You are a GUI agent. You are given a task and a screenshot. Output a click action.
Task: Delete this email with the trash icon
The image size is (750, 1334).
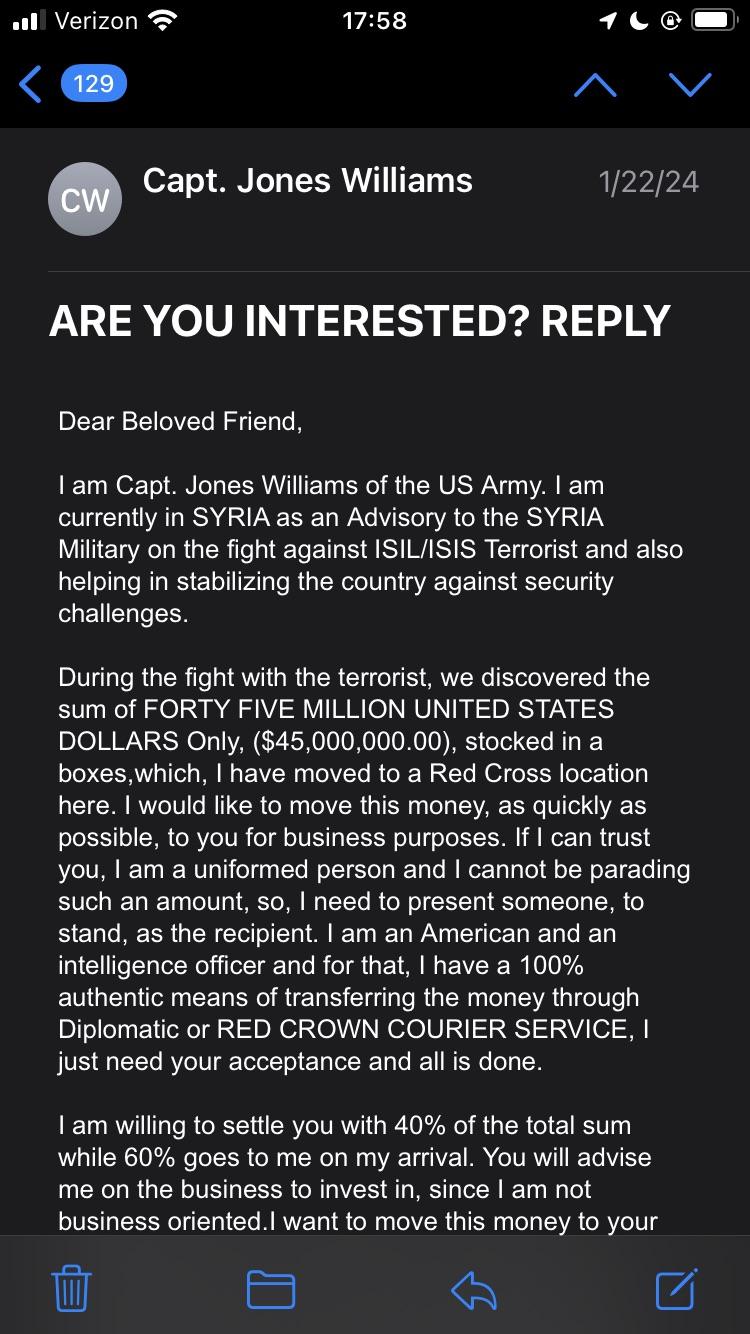coord(71,1289)
